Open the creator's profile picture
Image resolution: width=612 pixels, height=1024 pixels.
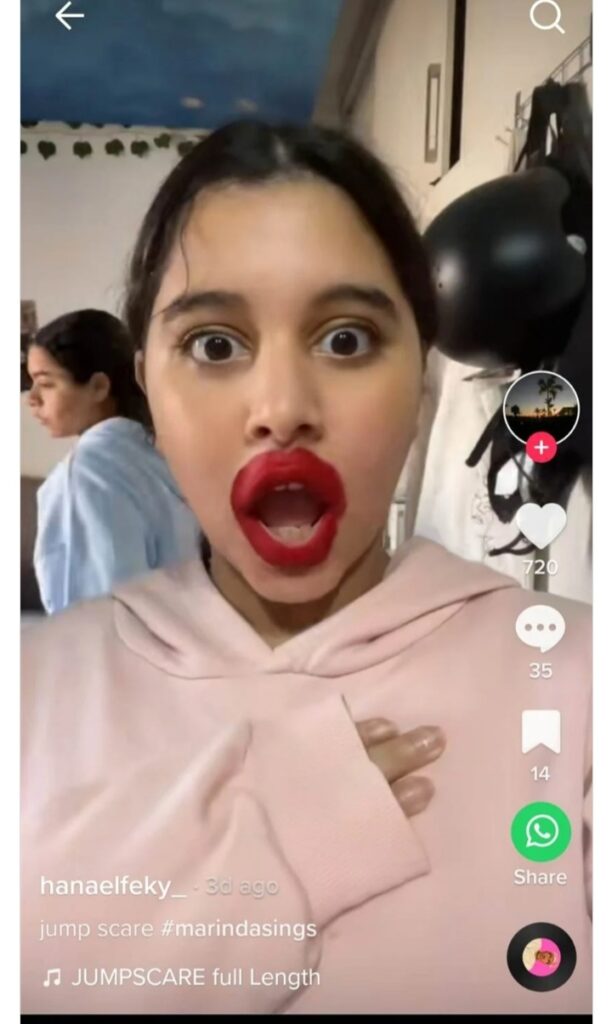point(540,405)
